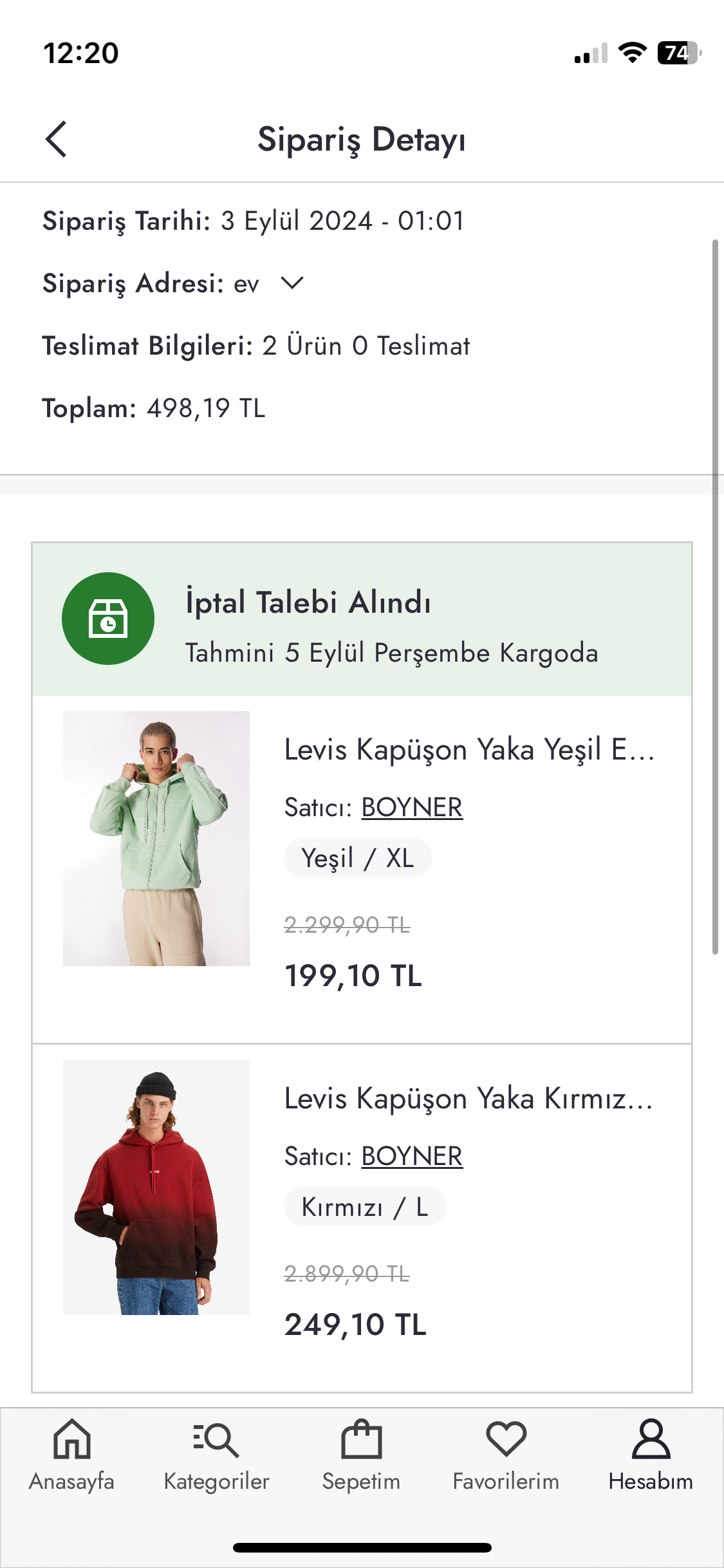The width and height of the screenshot is (724, 1568).
Task: Open the red Levis hoodie product
Action: tap(469, 1099)
